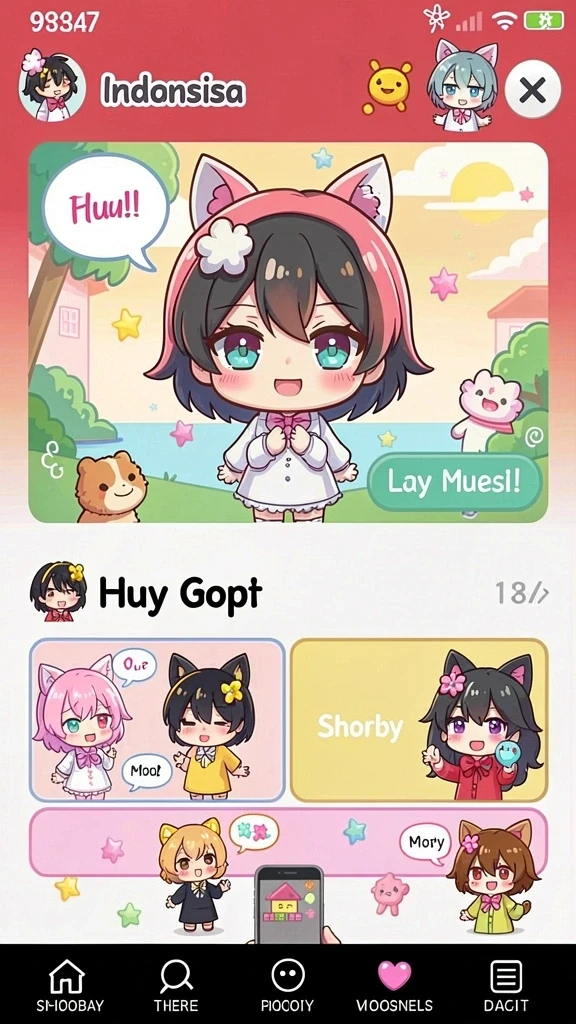Screen dimensions: 576x1024
Task: Go to the Piocoiy face tab
Action: click(x=287, y=986)
